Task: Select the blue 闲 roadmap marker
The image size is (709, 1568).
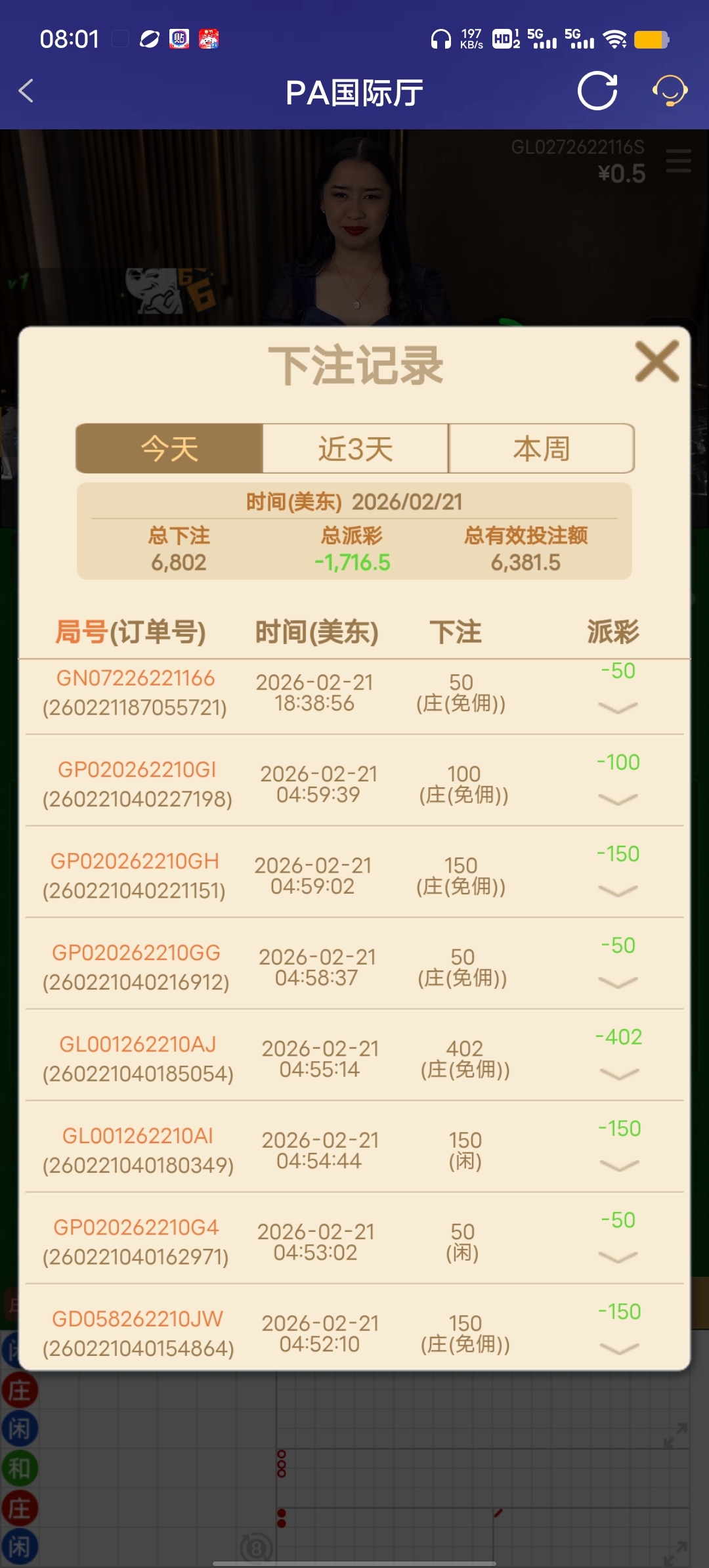Action: click(20, 1429)
